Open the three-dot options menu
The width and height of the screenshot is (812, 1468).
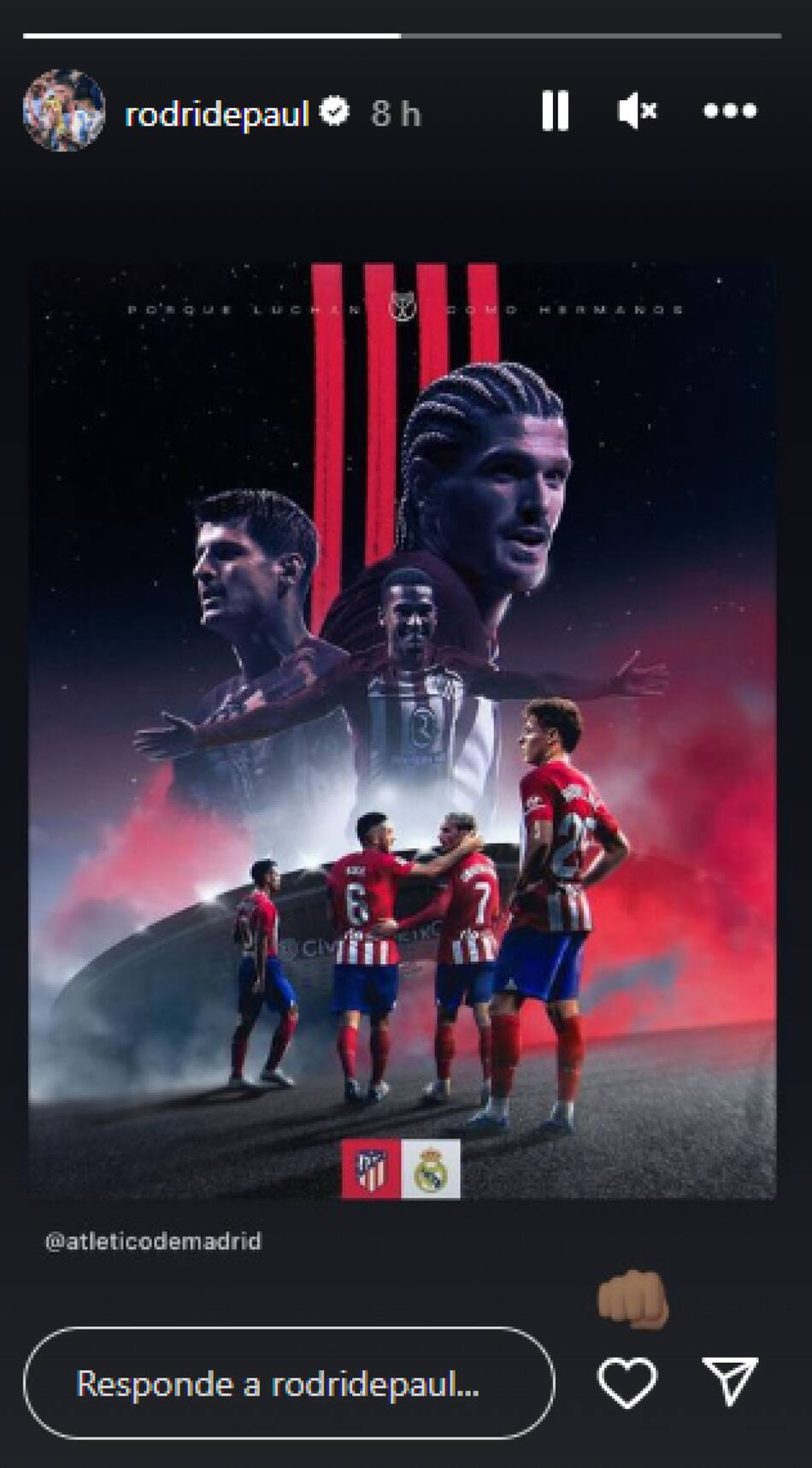point(730,111)
